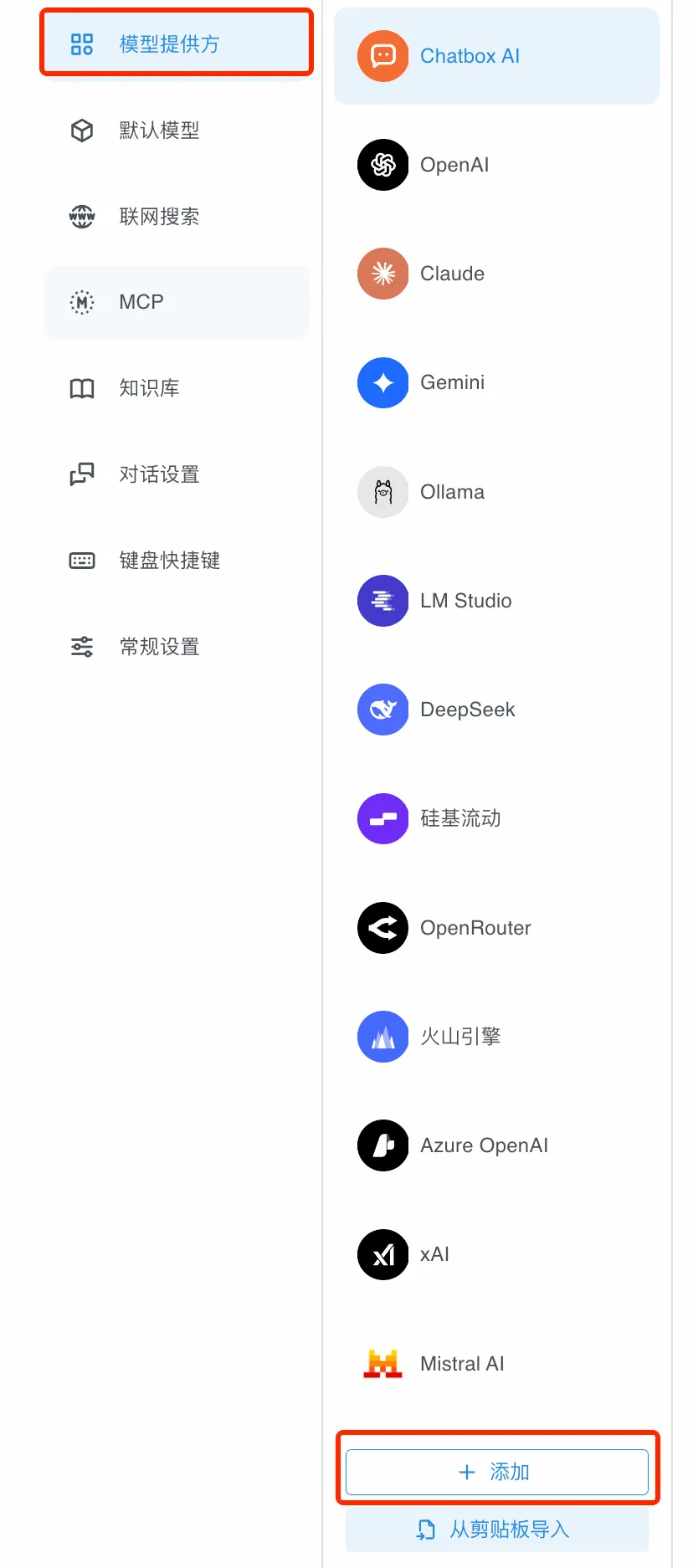Open 联网搜索 settings
The height and width of the screenshot is (1568, 693).
click(x=159, y=217)
